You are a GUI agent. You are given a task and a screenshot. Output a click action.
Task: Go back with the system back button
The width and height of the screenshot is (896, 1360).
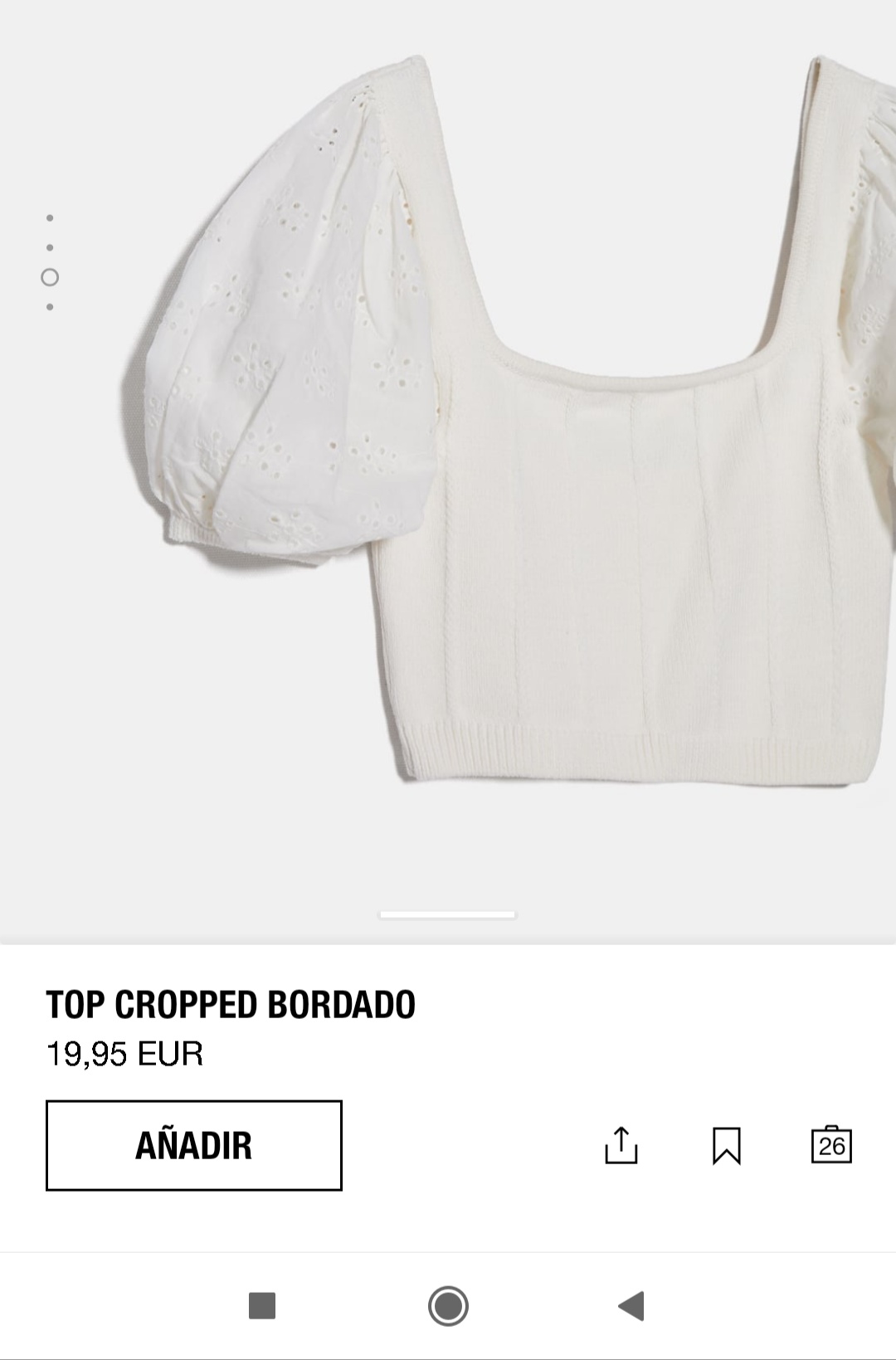pos(632,1306)
